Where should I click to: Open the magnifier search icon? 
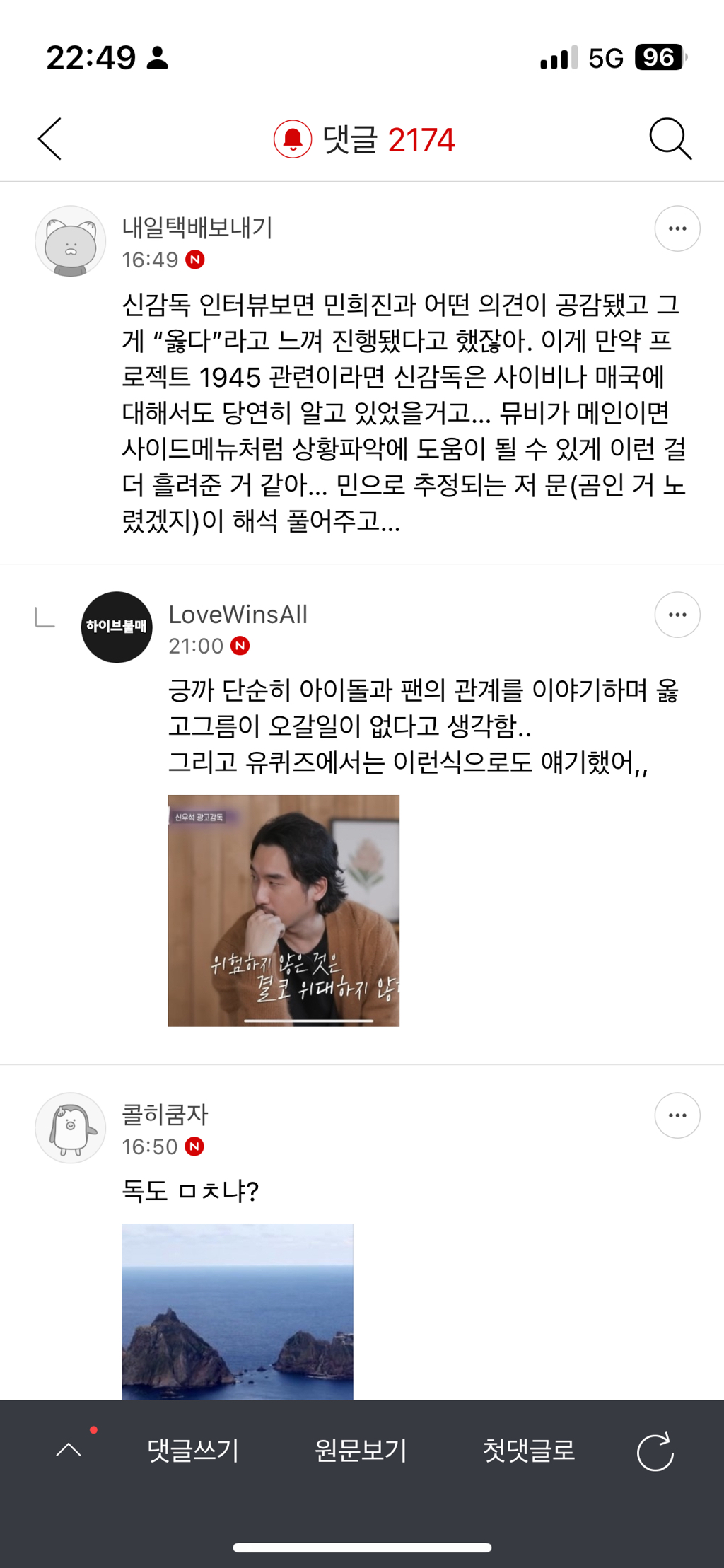click(670, 139)
